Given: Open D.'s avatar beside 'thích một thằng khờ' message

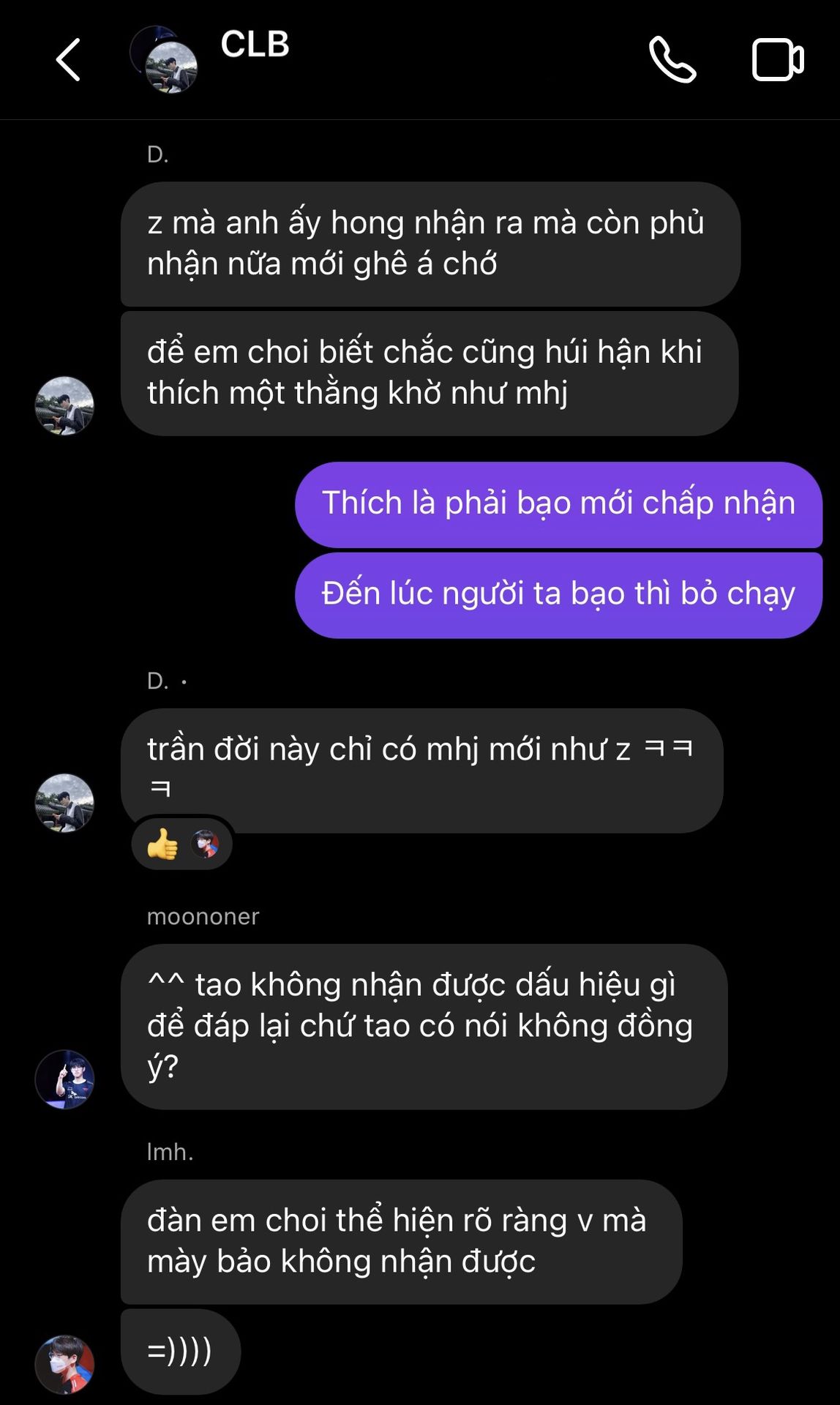Looking at the screenshot, I should click(x=64, y=406).
